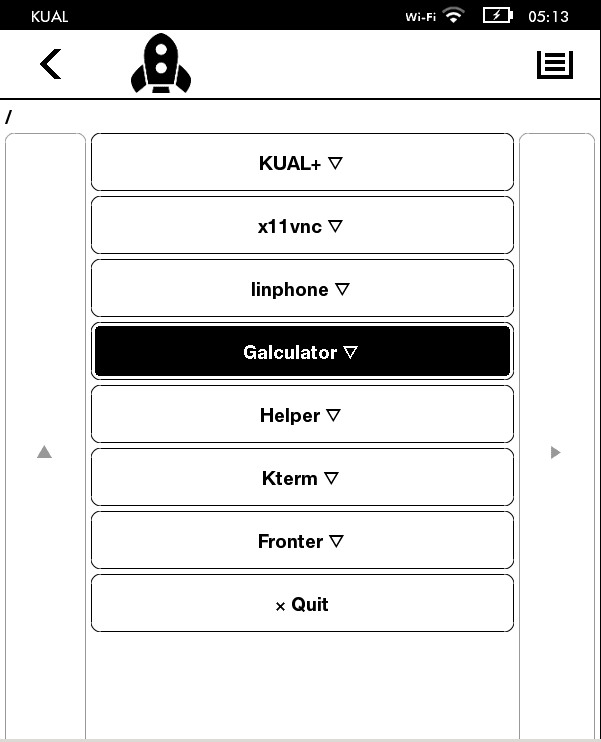Expand the KUAL+ submenu
Screen dimensions: 601x742
(302, 163)
